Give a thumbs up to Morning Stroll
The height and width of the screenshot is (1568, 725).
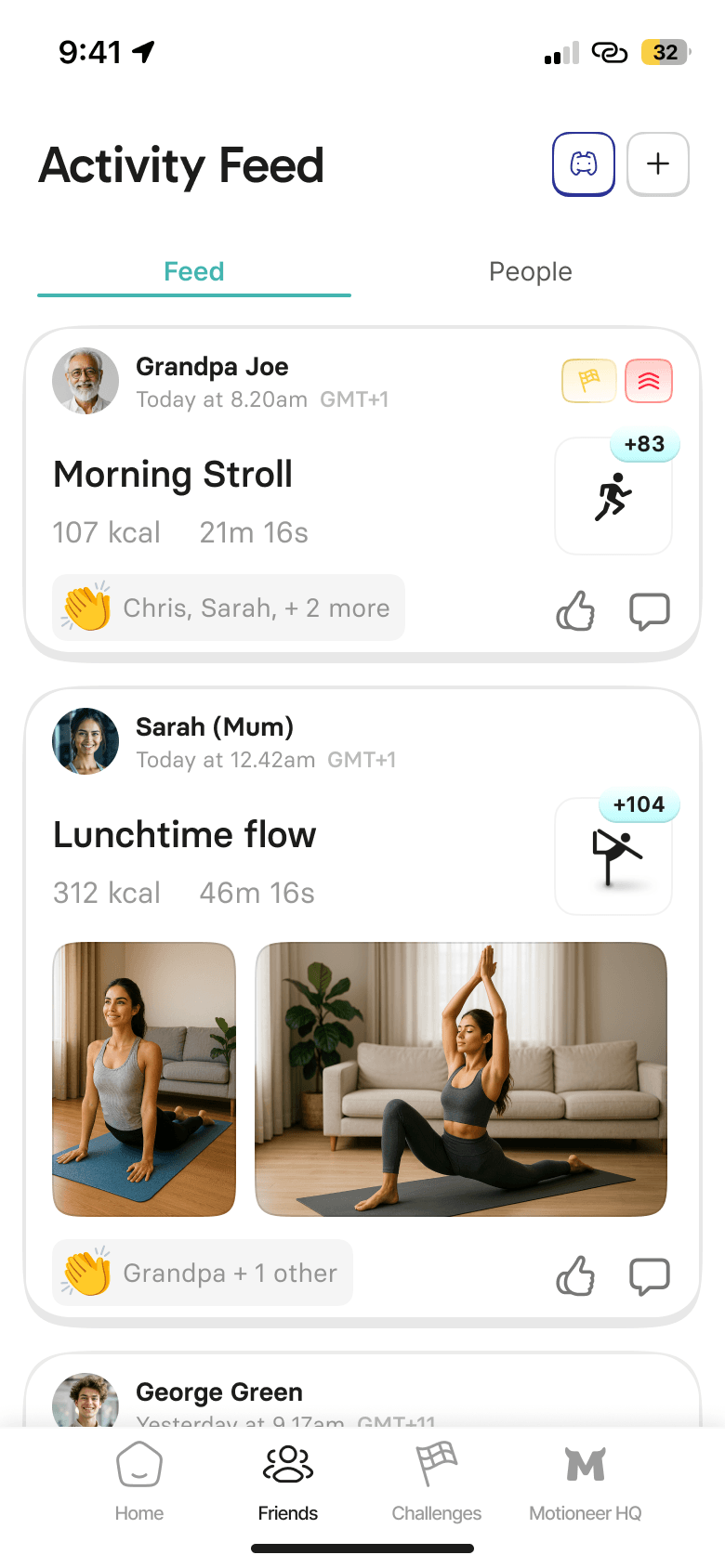574,610
